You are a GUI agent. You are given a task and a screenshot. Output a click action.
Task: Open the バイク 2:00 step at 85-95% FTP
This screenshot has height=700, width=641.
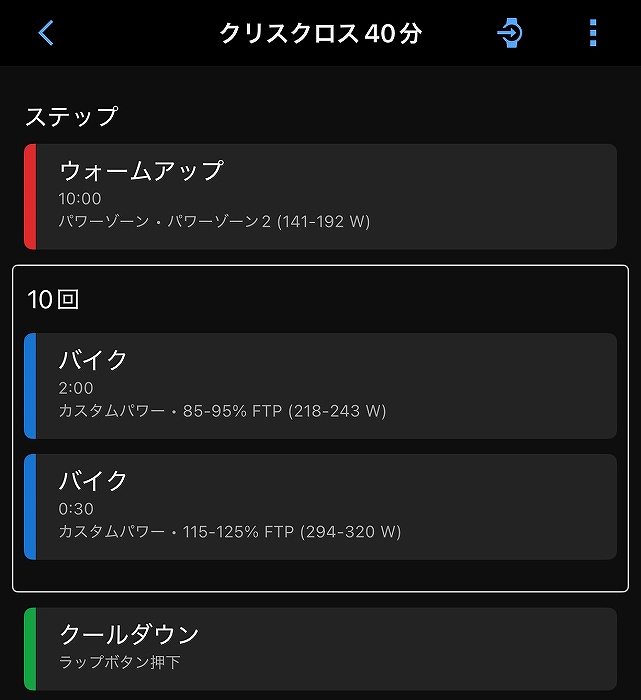click(x=320, y=386)
